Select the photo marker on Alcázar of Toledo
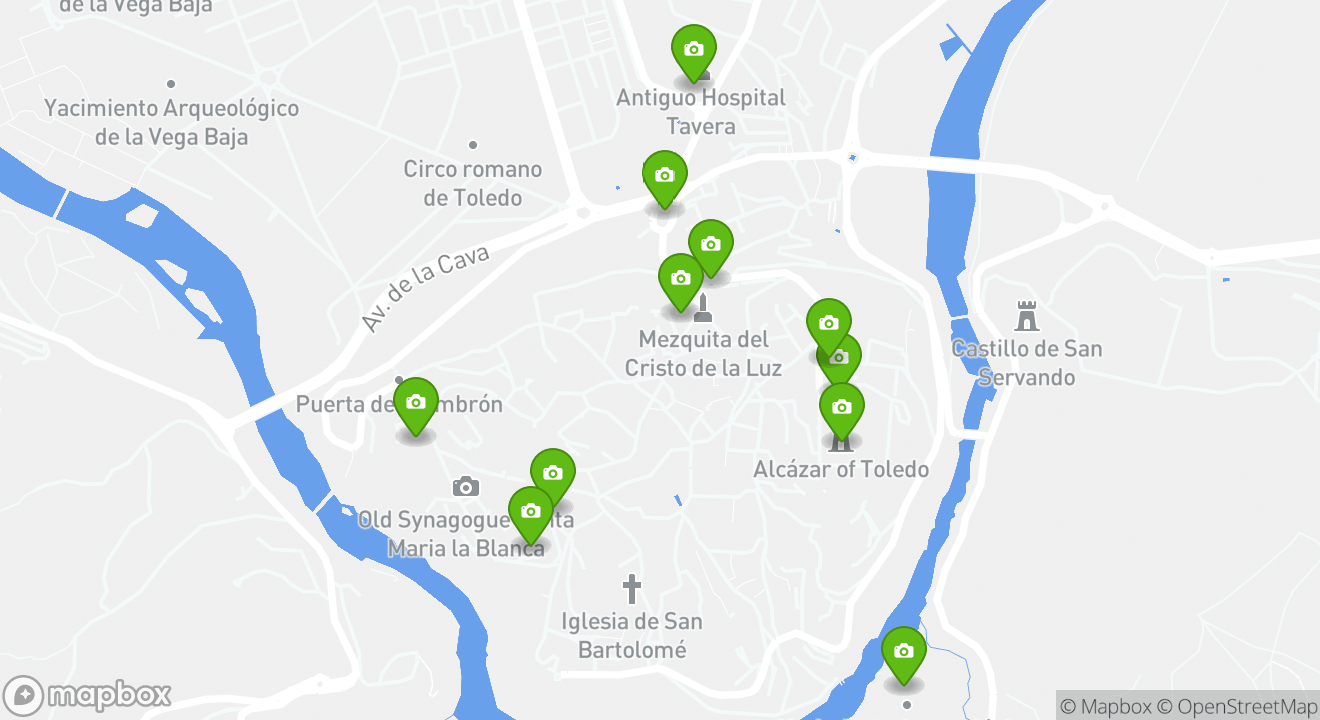1320x720 pixels. point(841,408)
